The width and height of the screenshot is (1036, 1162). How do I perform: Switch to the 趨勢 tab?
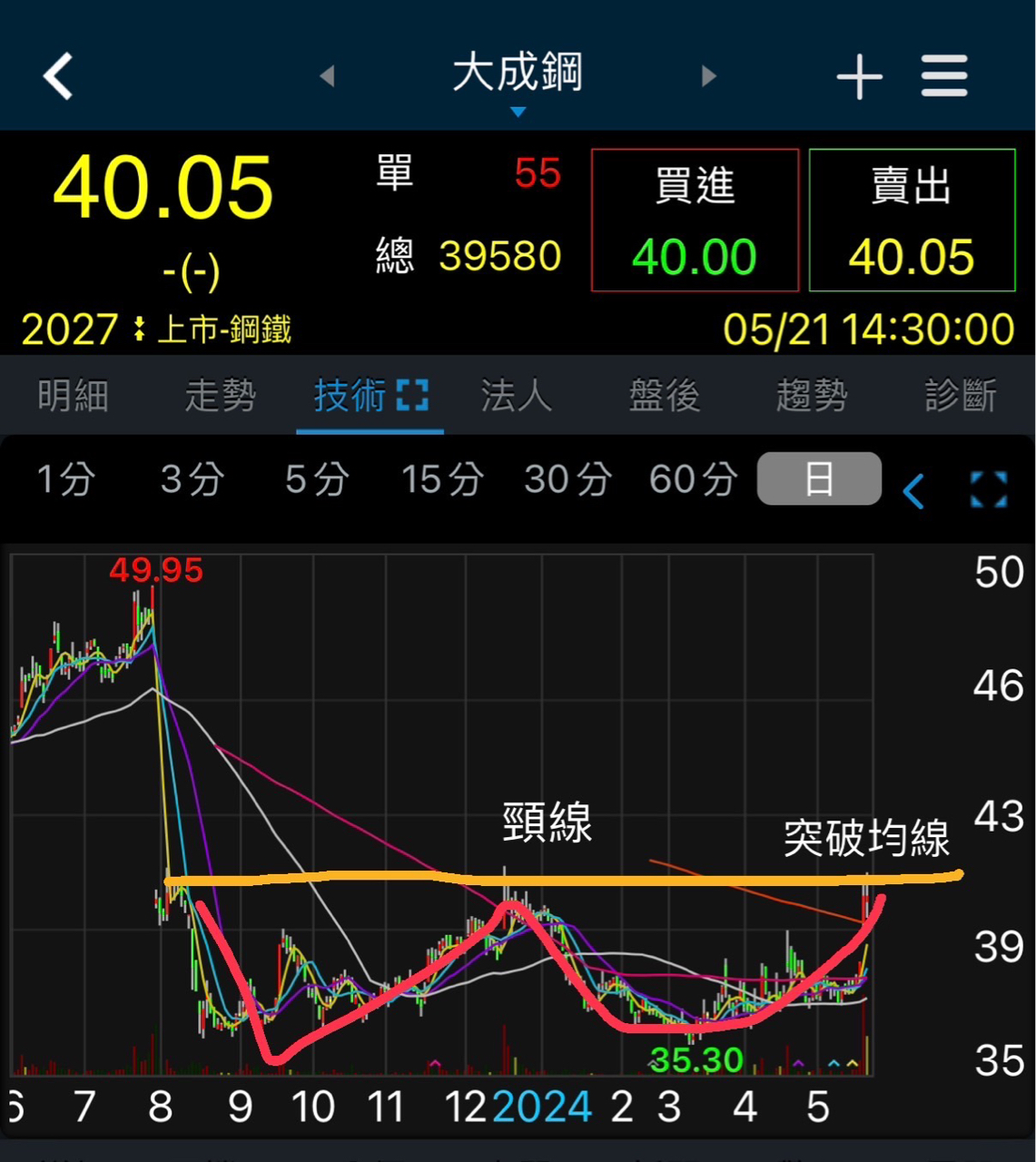click(812, 396)
